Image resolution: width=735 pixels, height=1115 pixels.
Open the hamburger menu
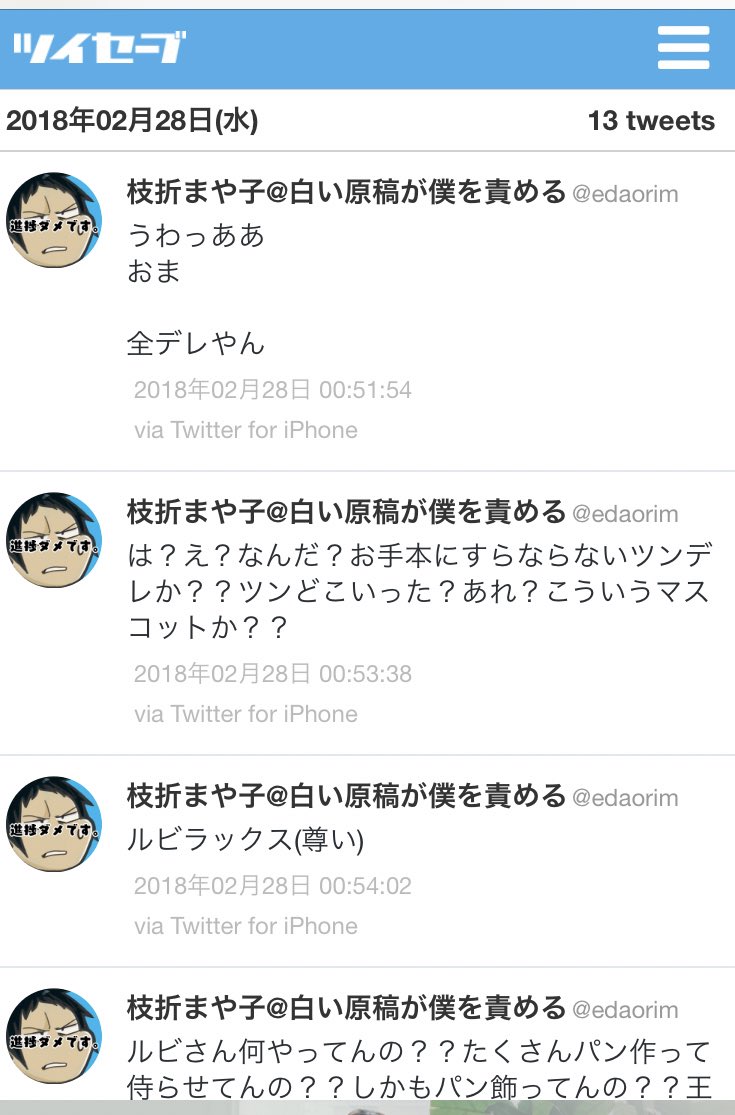pos(683,47)
